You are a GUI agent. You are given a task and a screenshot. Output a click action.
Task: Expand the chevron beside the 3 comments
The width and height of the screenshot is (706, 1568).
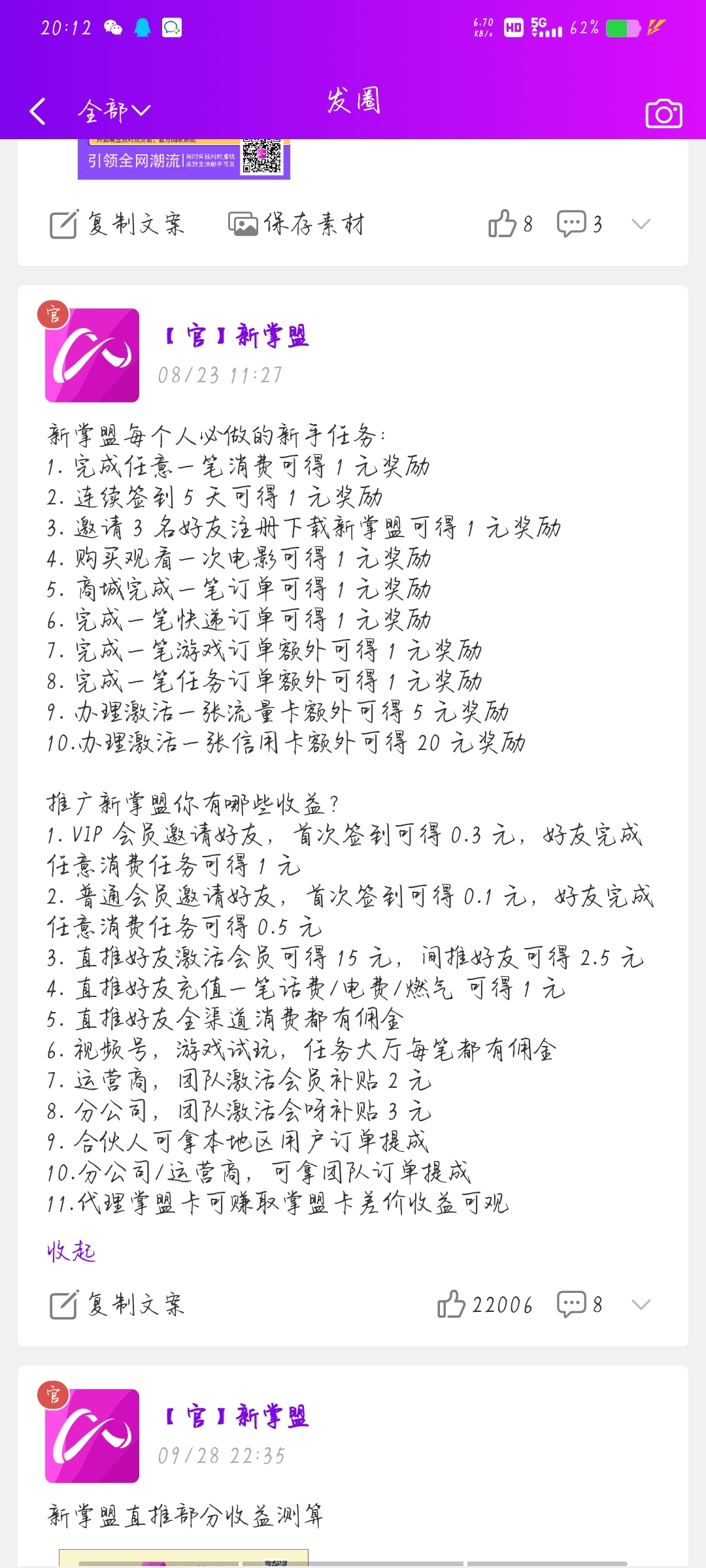(x=641, y=224)
